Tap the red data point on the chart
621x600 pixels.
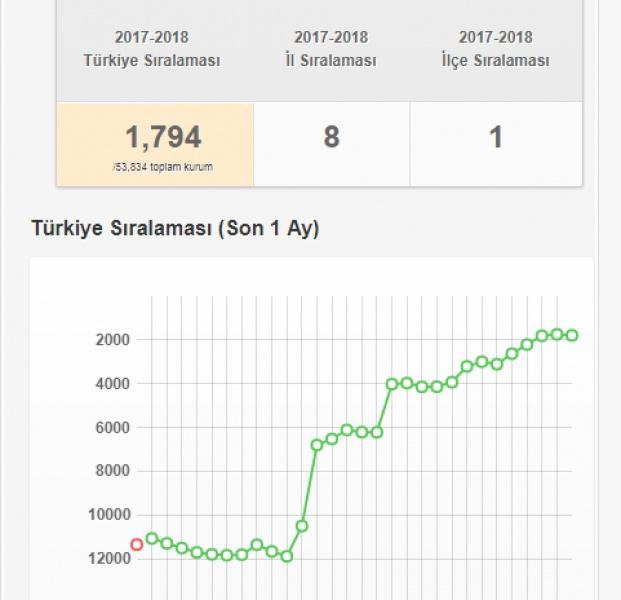137,545
